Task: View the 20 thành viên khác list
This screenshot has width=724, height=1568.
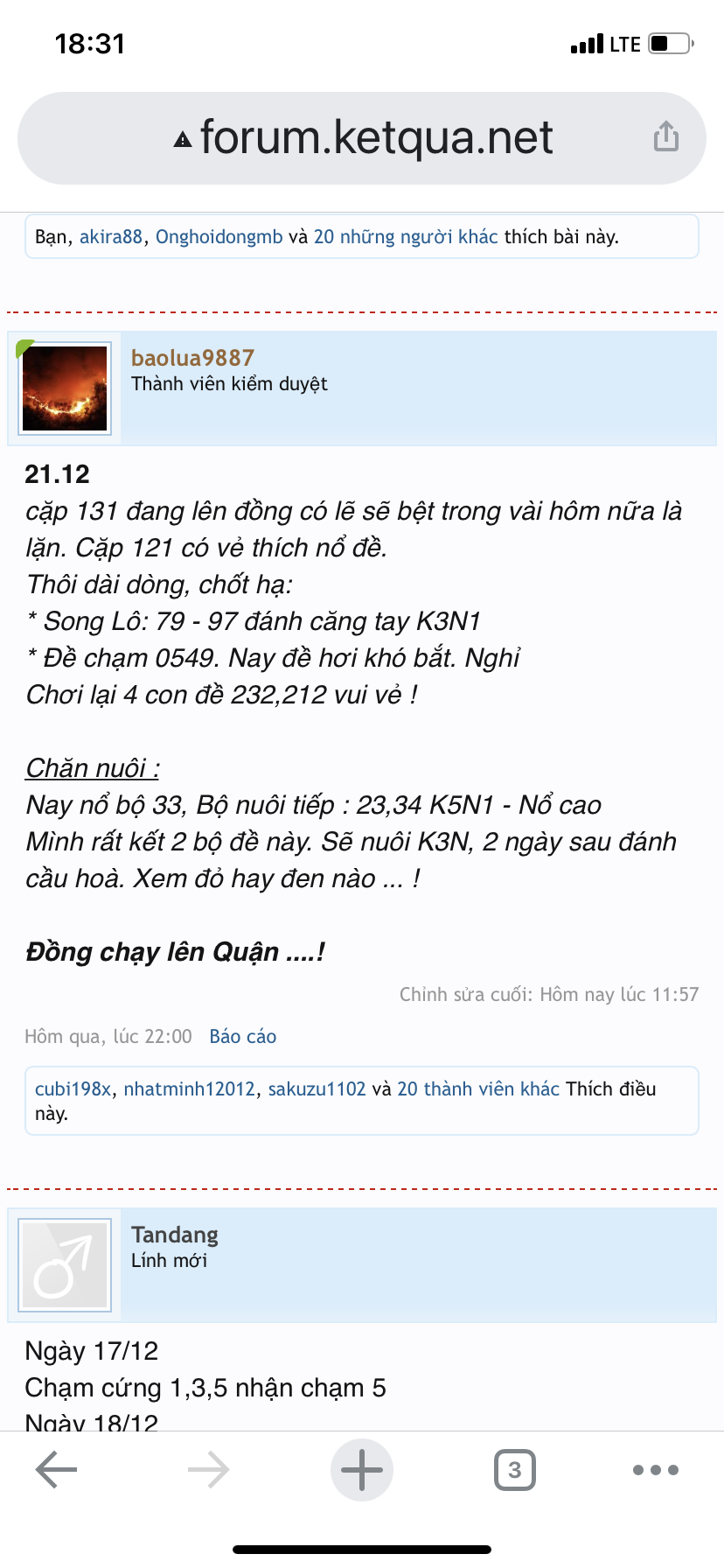Action: (x=478, y=1088)
